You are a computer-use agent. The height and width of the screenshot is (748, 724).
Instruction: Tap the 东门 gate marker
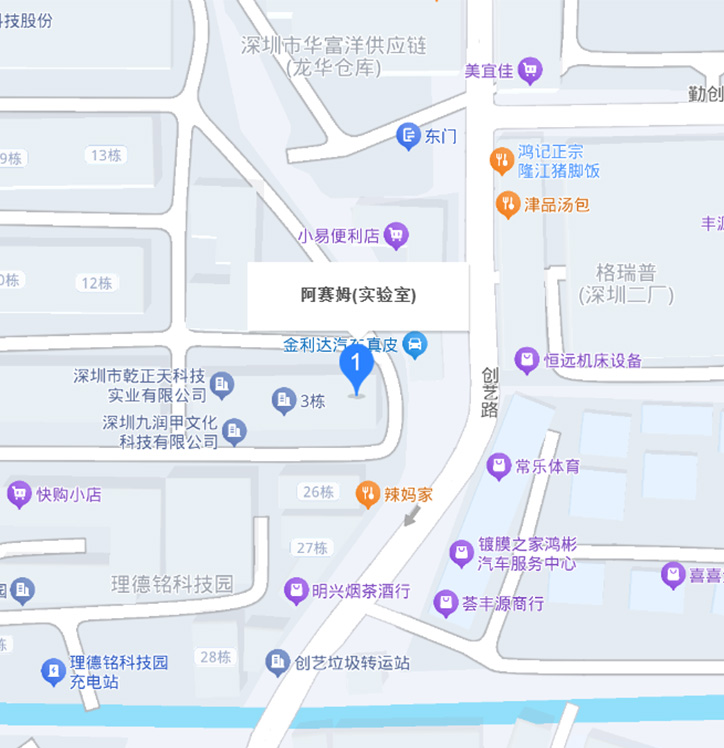pos(408,135)
